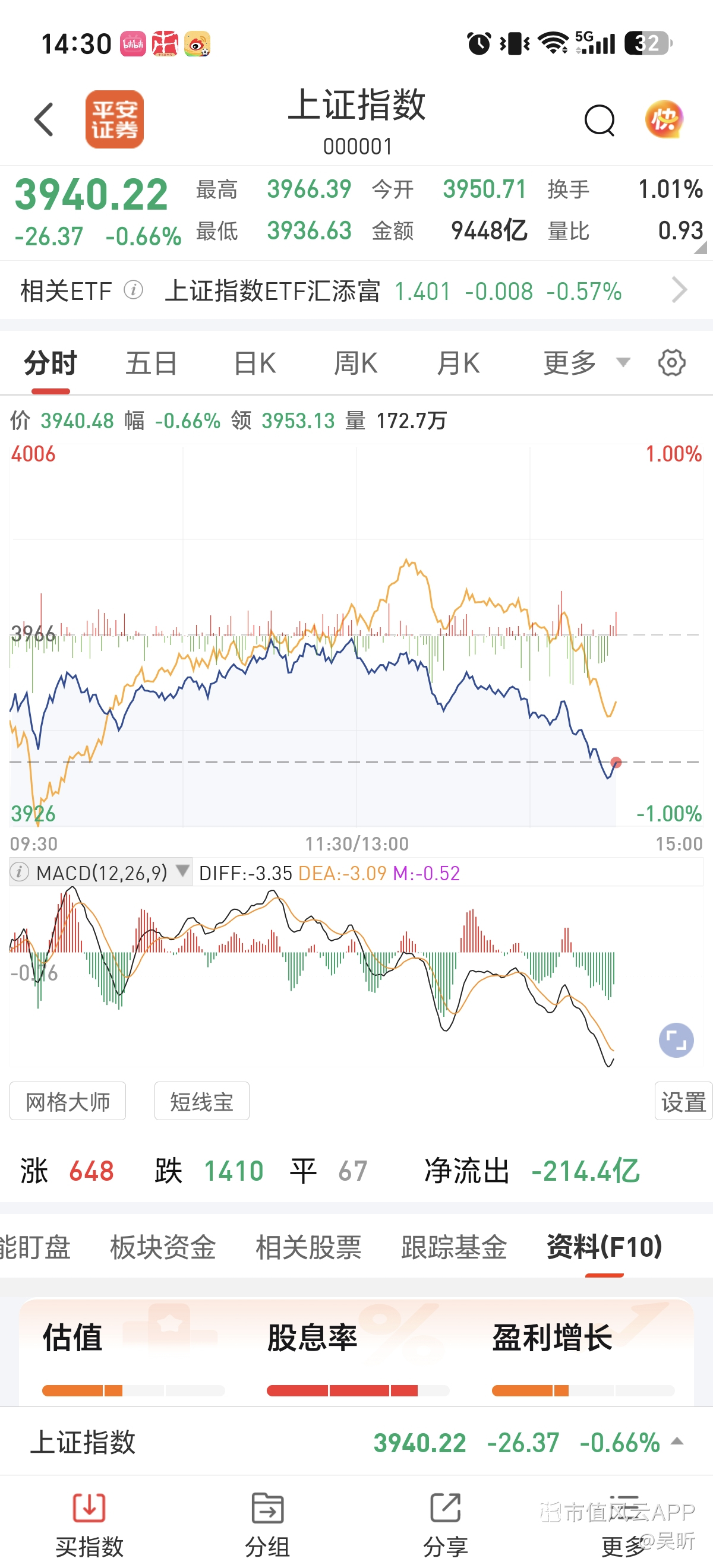Open the 网格大师 tool
The width and height of the screenshot is (713, 1568).
pos(68,1101)
